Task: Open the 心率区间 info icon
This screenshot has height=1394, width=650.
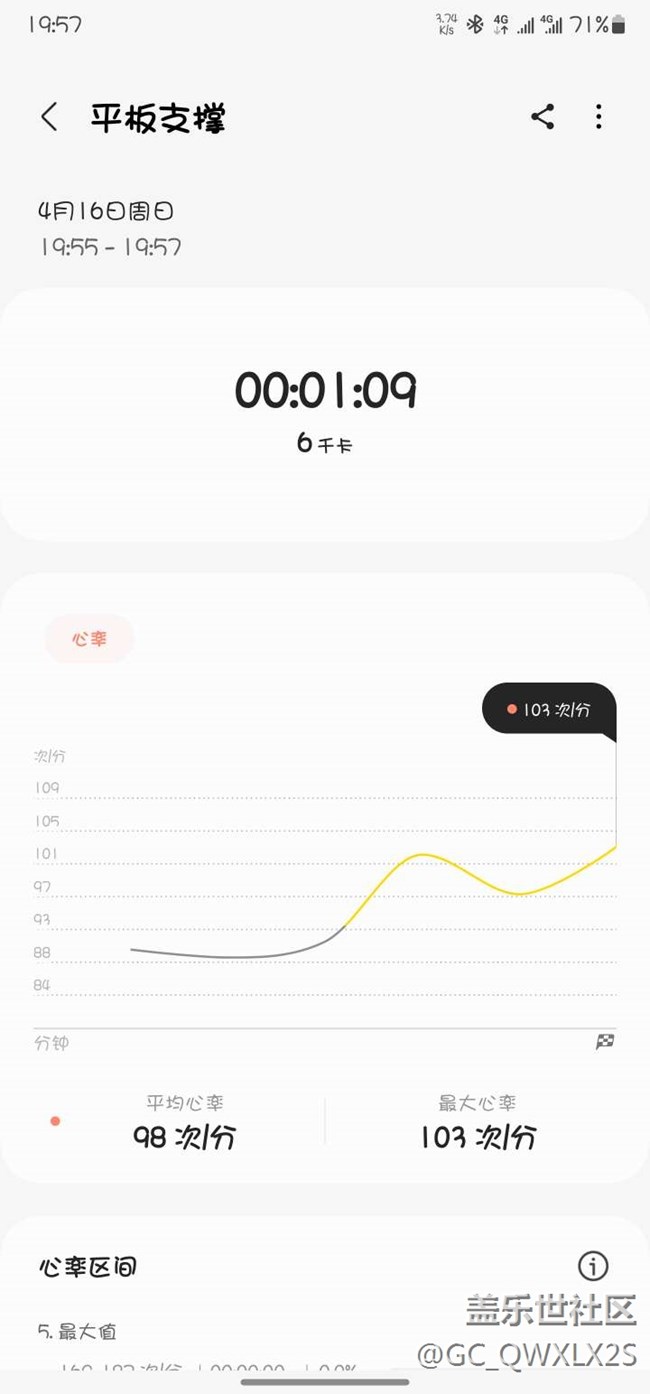Action: 593,1266
